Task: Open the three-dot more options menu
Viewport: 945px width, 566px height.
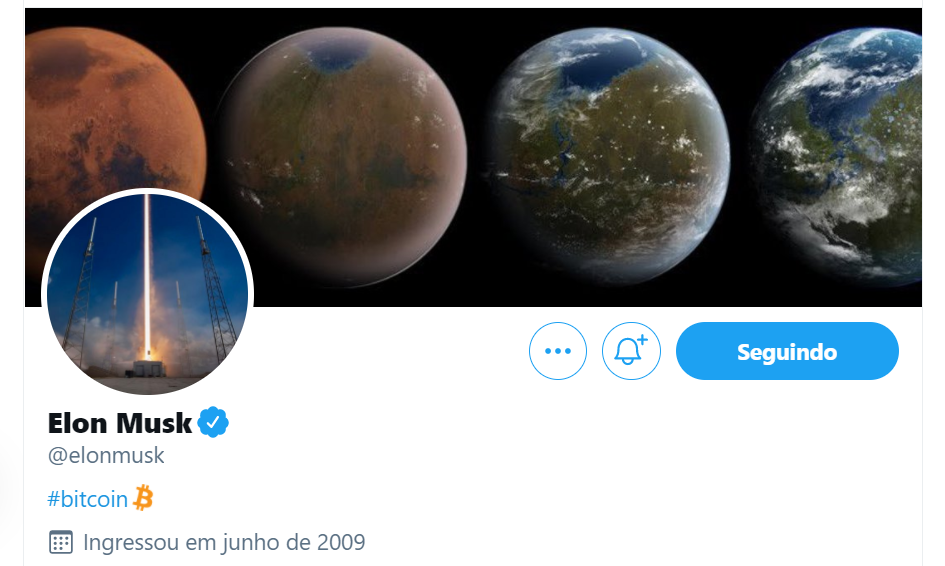Action: pos(557,351)
